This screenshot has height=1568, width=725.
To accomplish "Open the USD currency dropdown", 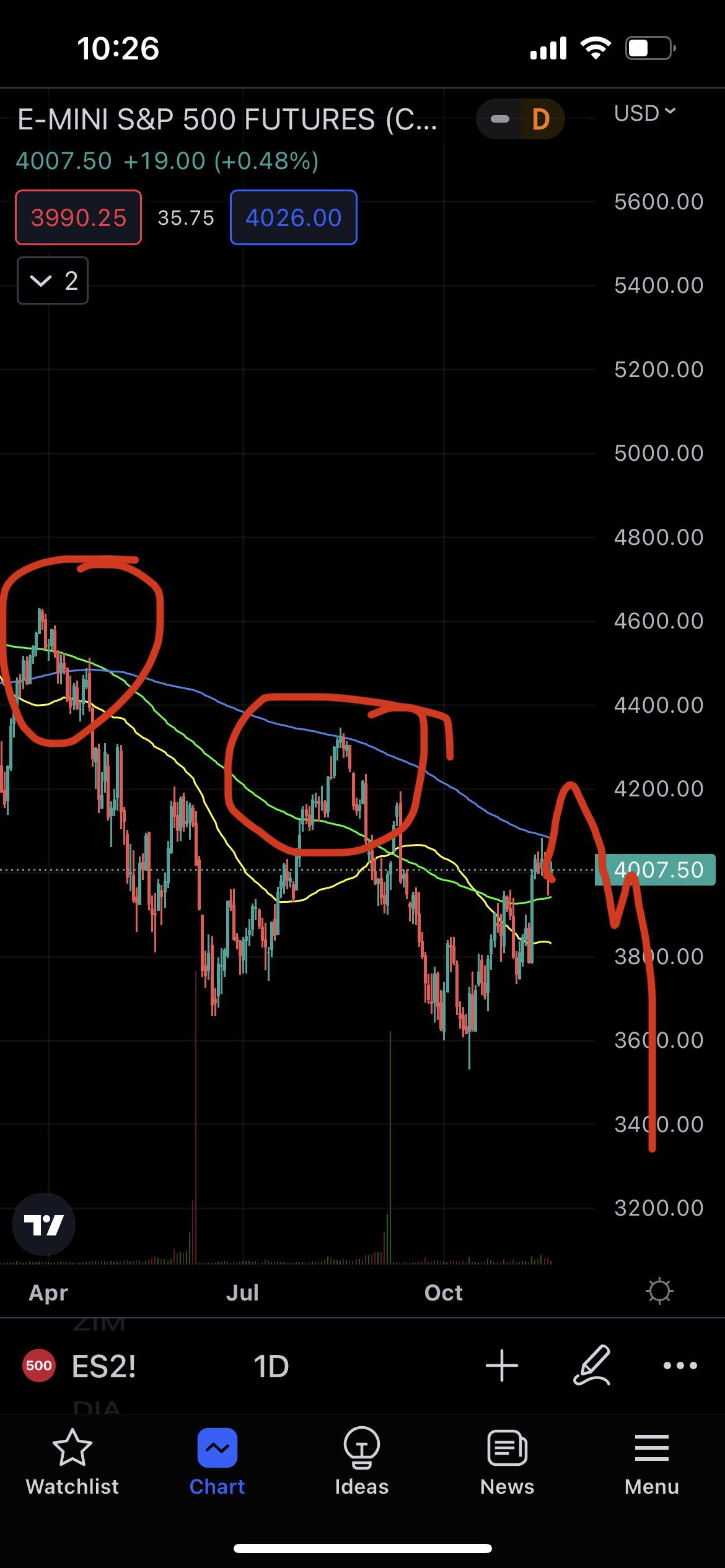I will coord(644,113).
